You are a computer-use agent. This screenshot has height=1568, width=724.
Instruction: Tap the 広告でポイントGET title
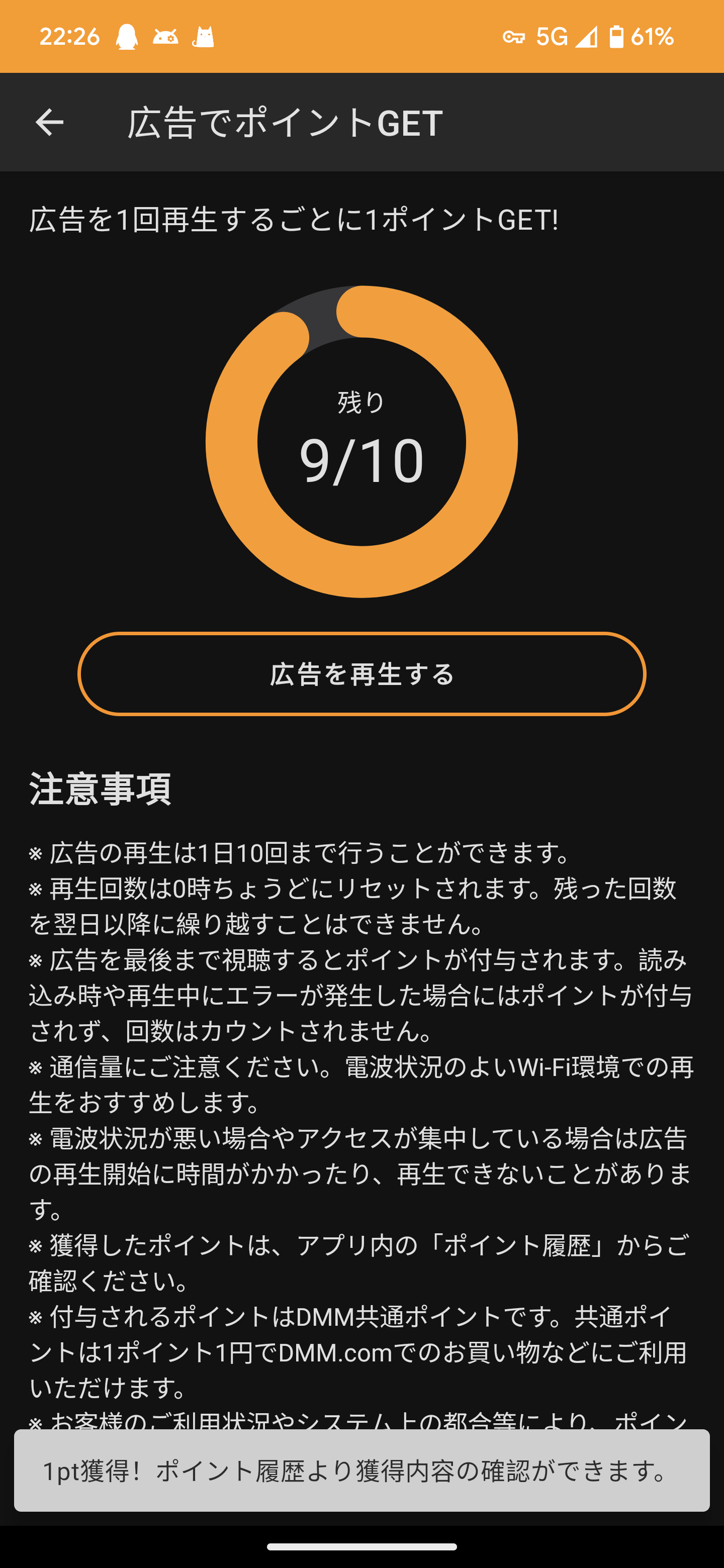point(285,124)
